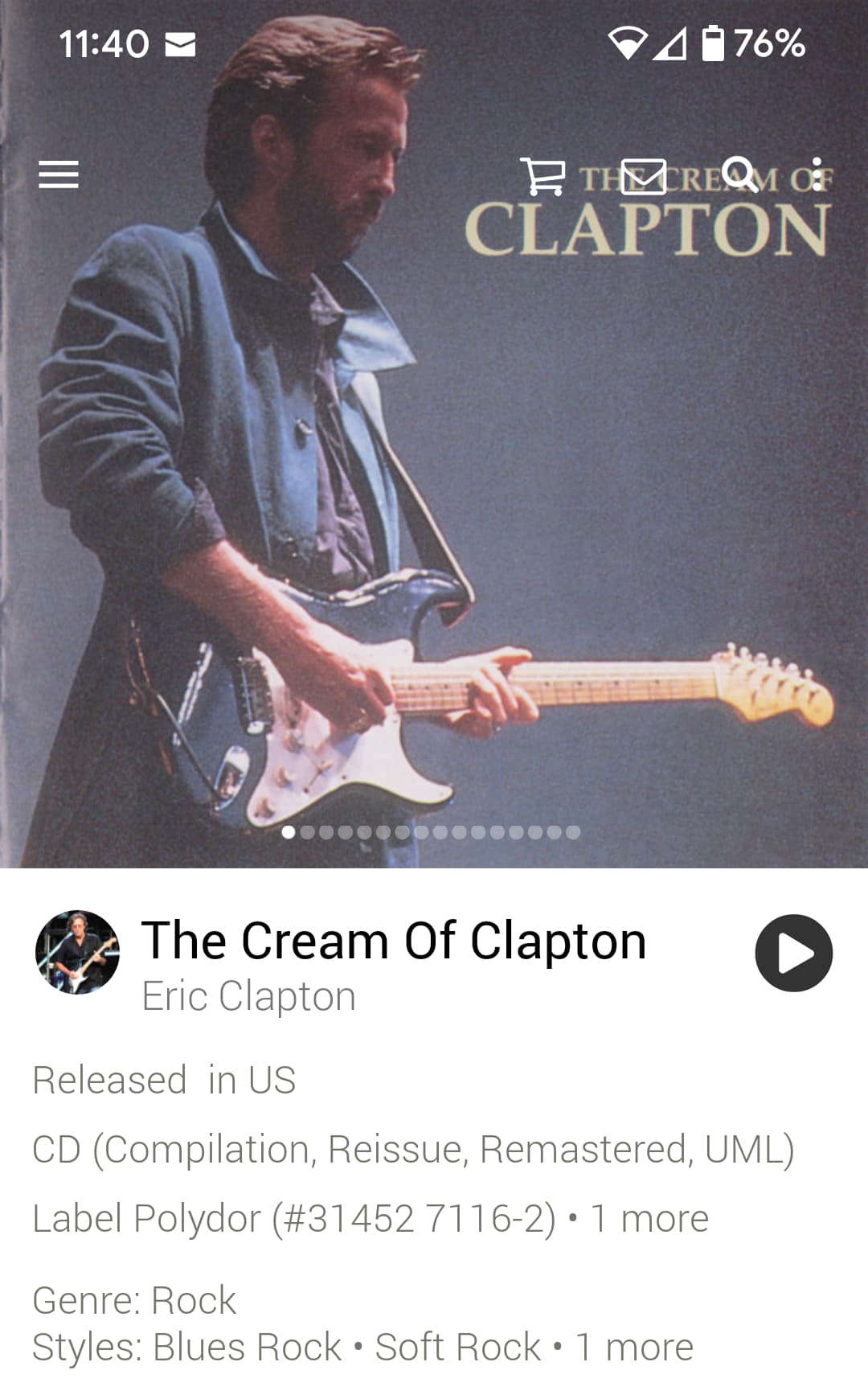Screen dimensions: 868x1399
Task: Open the hamburger drawer menu
Action: coord(59,174)
